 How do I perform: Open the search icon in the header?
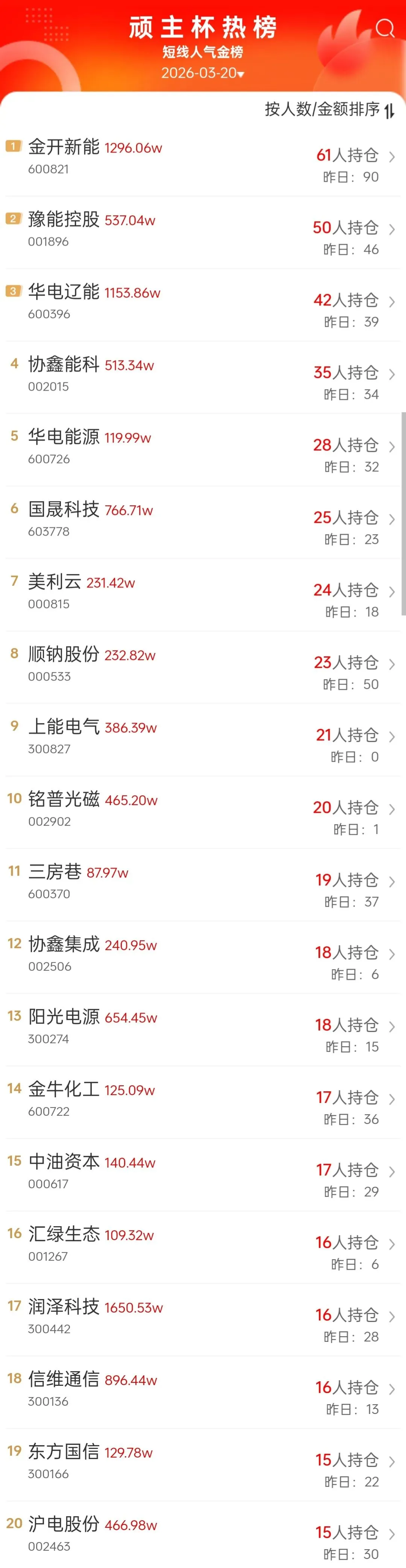(x=385, y=28)
